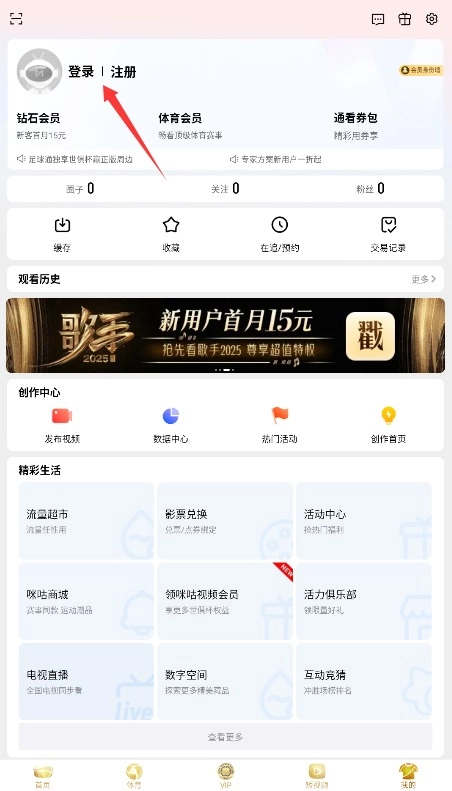Open 收藏 favorites
452x791 pixels.
[x=171, y=235]
